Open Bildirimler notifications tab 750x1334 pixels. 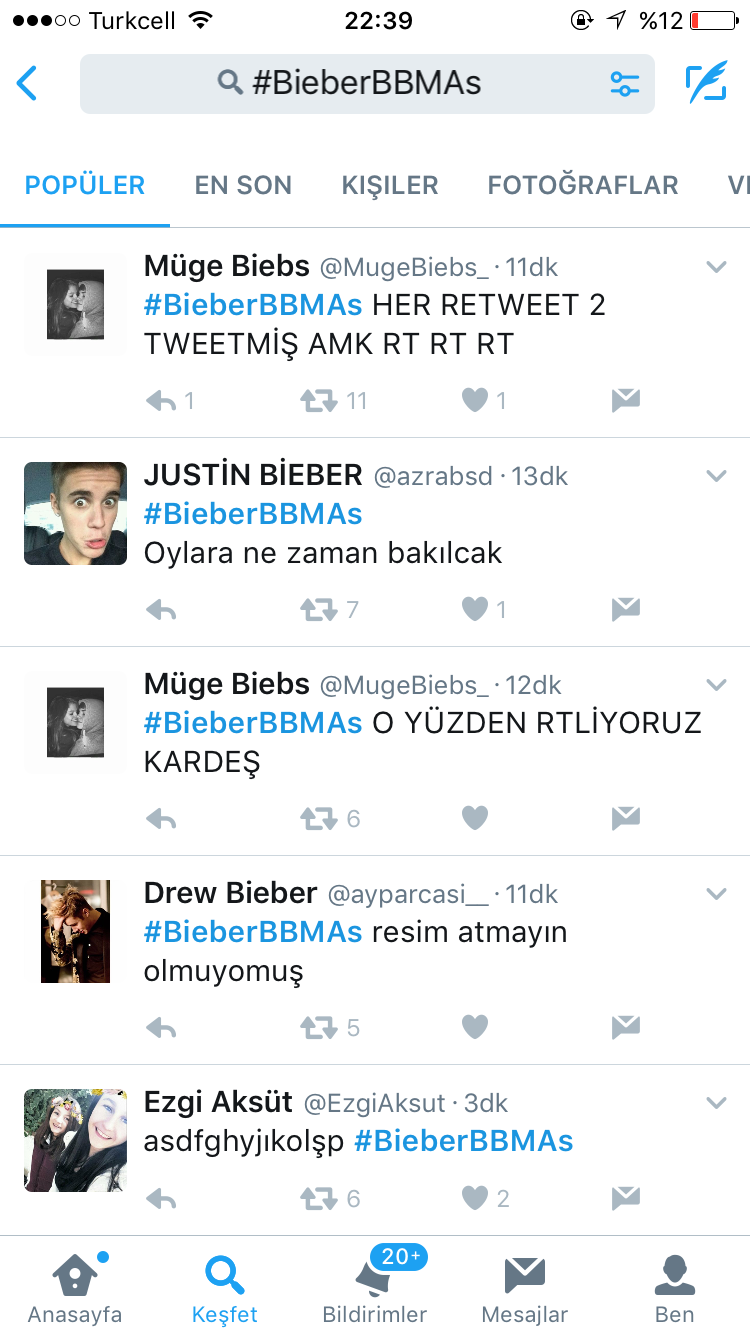[x=375, y=1288]
